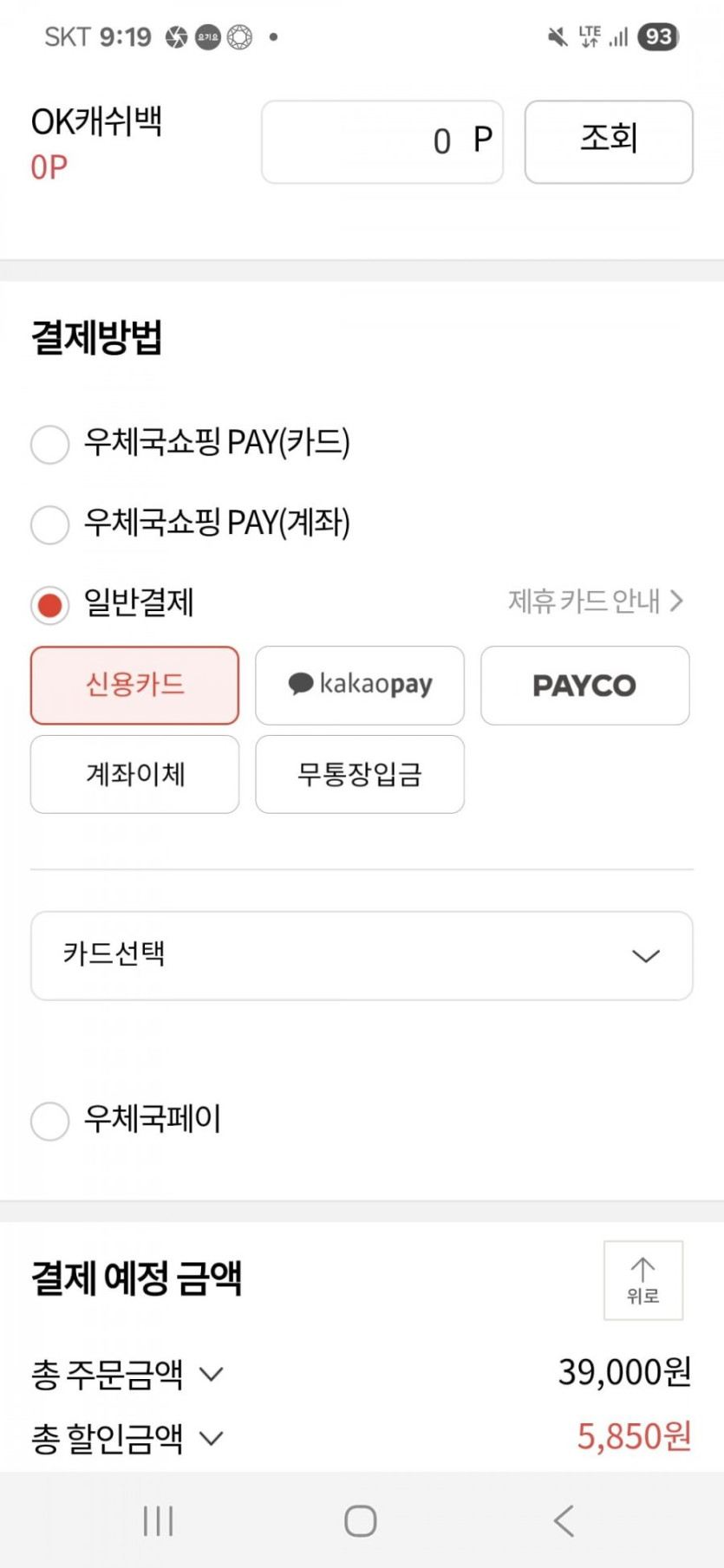Viewport: 724px width, 1568px height.
Task: Go back with the system back button
Action: 564,1520
